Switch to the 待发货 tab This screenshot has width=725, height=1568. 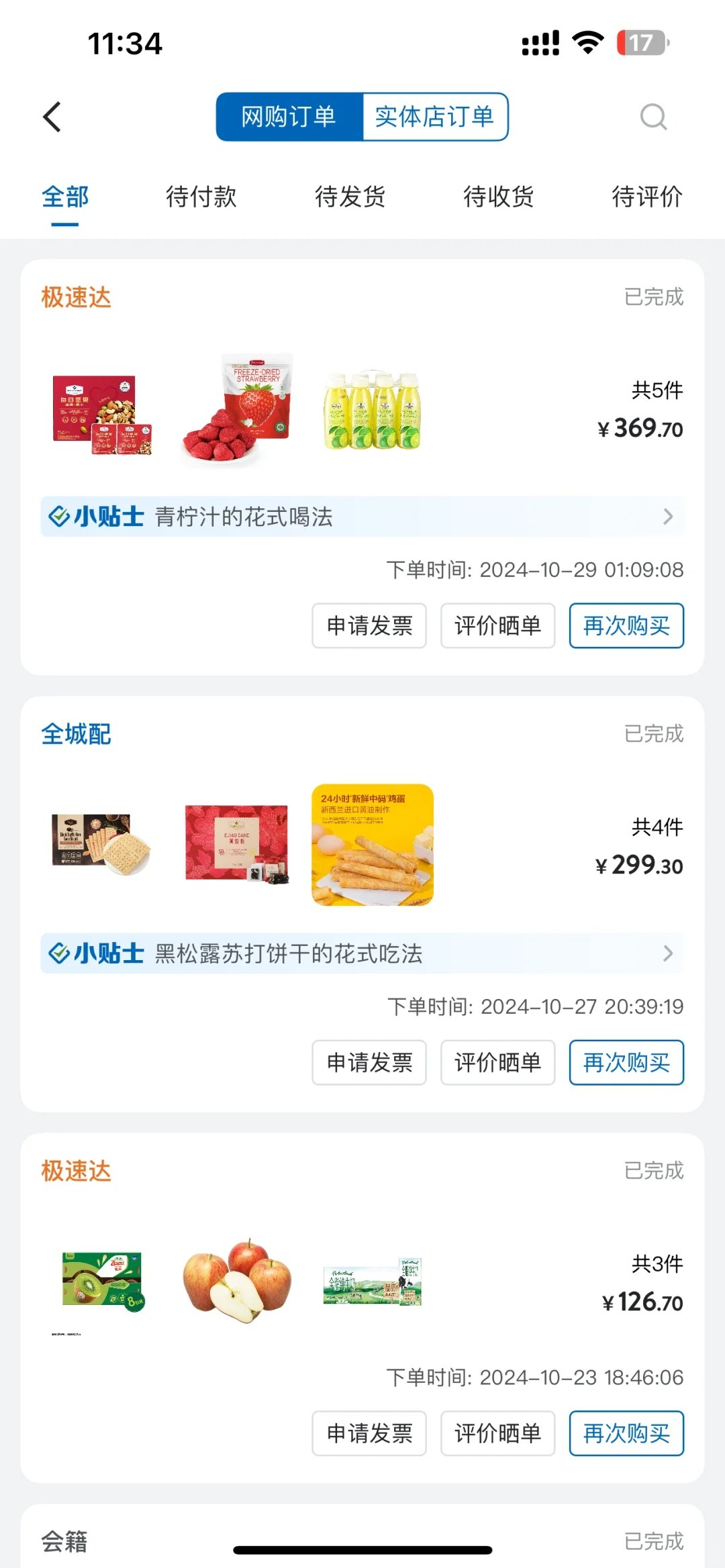point(350,197)
